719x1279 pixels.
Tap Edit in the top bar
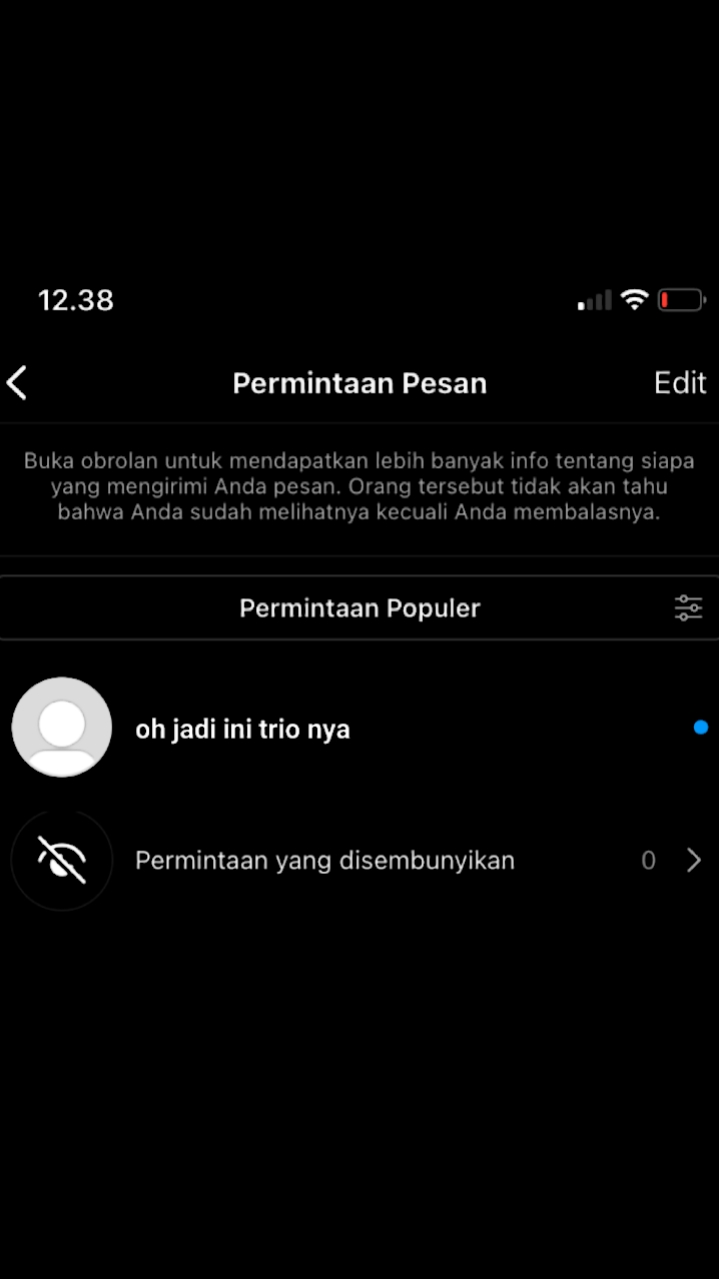tap(680, 383)
